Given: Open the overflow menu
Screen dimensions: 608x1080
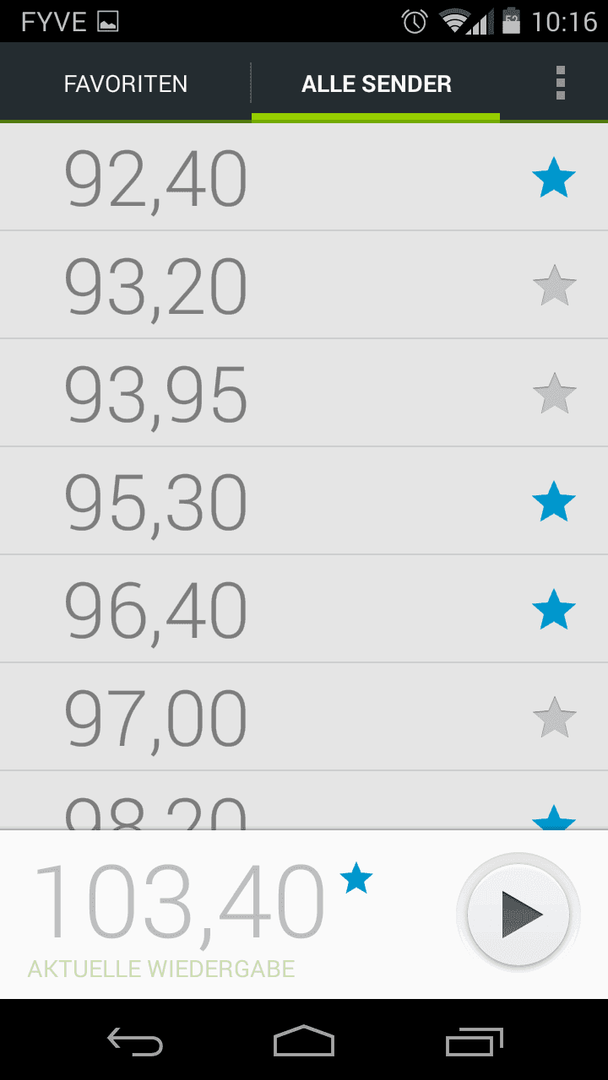Looking at the screenshot, I should pyautogui.click(x=560, y=83).
